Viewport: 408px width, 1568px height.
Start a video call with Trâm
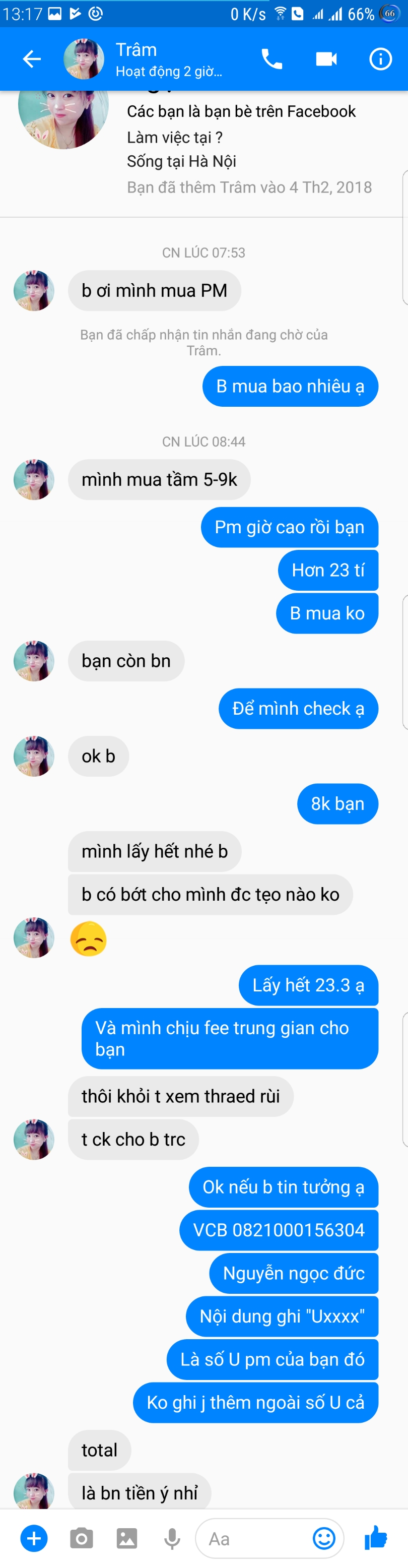tap(326, 59)
